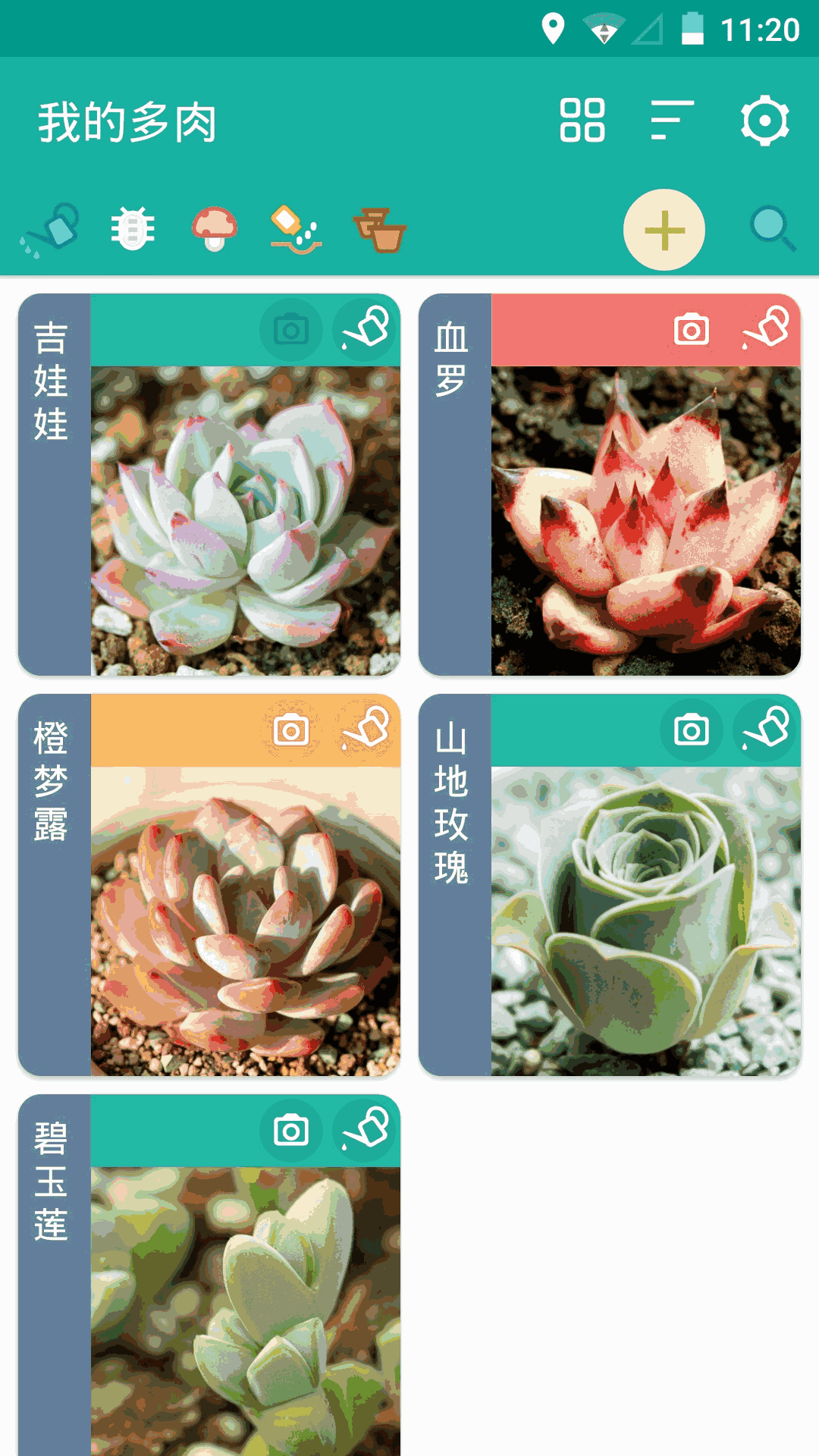Open the settings gear
The width and height of the screenshot is (819, 1456).
tap(764, 121)
